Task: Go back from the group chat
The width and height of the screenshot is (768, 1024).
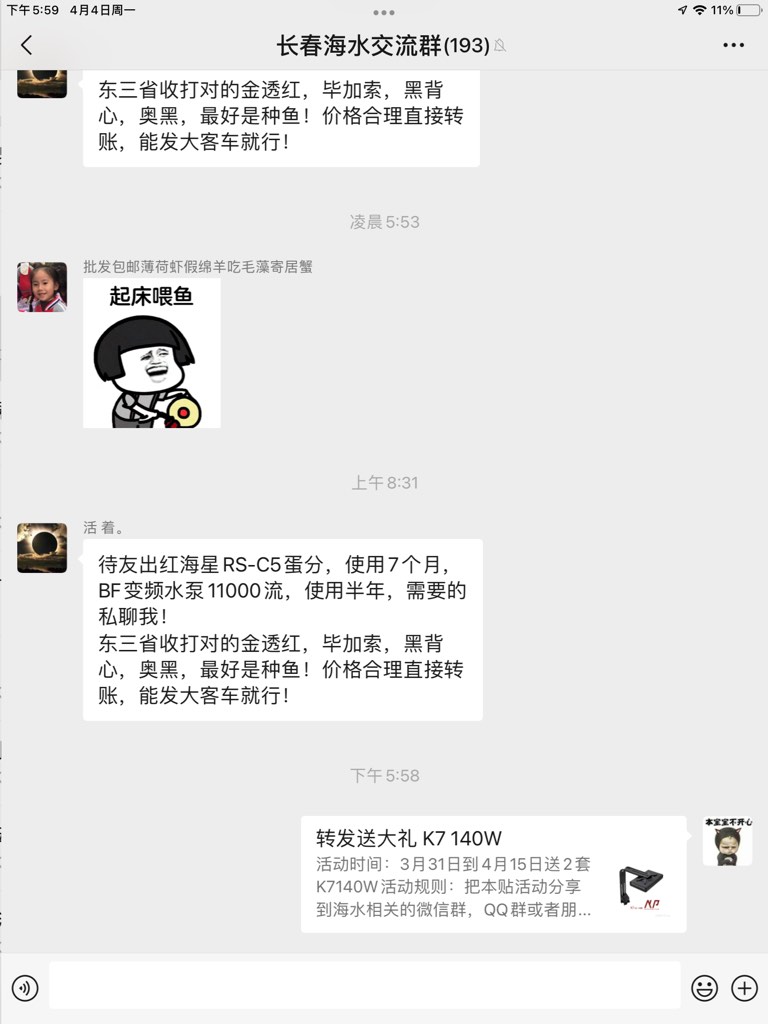Action: coord(27,45)
